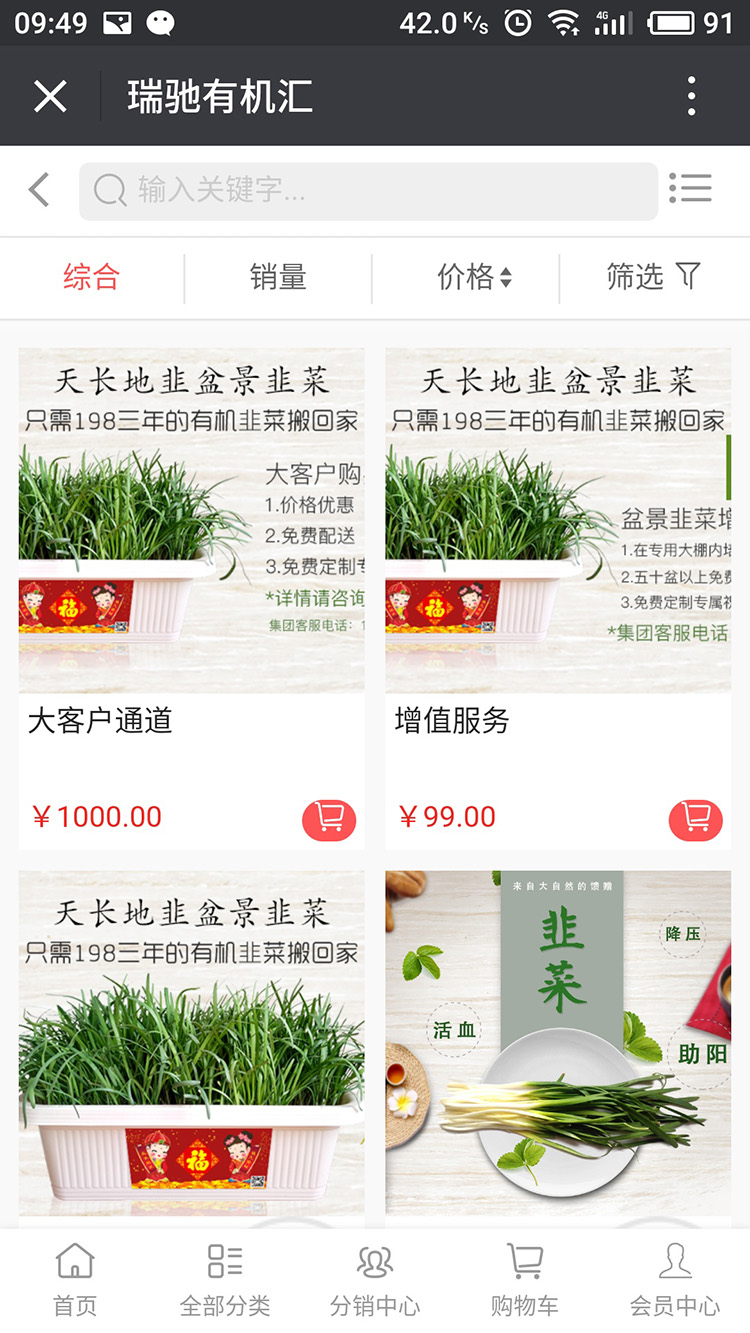Tap the filter funnel icon next to 筛选
This screenshot has width=750, height=1333.
point(689,277)
